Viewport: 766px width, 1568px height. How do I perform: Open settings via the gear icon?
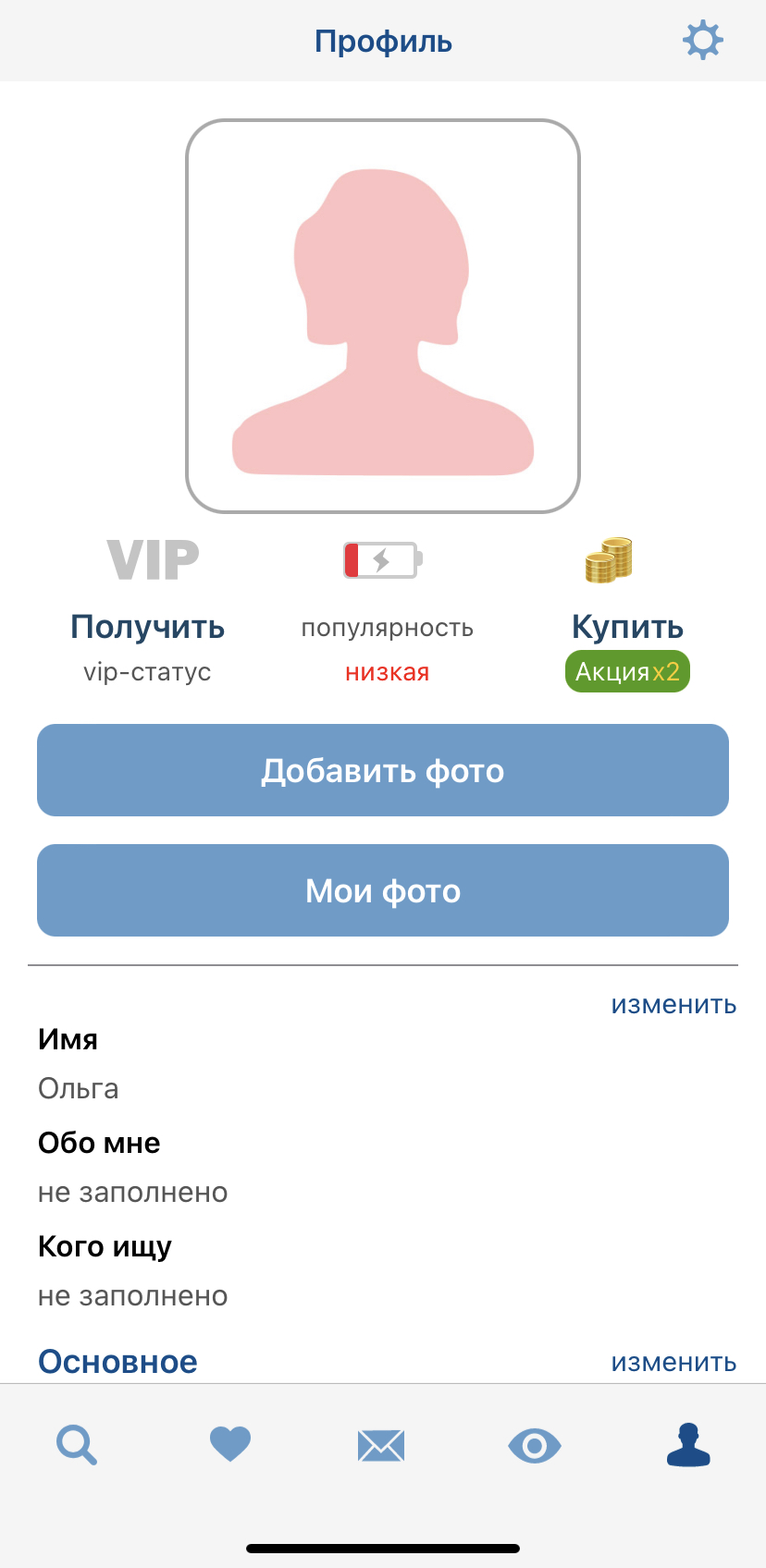point(702,41)
